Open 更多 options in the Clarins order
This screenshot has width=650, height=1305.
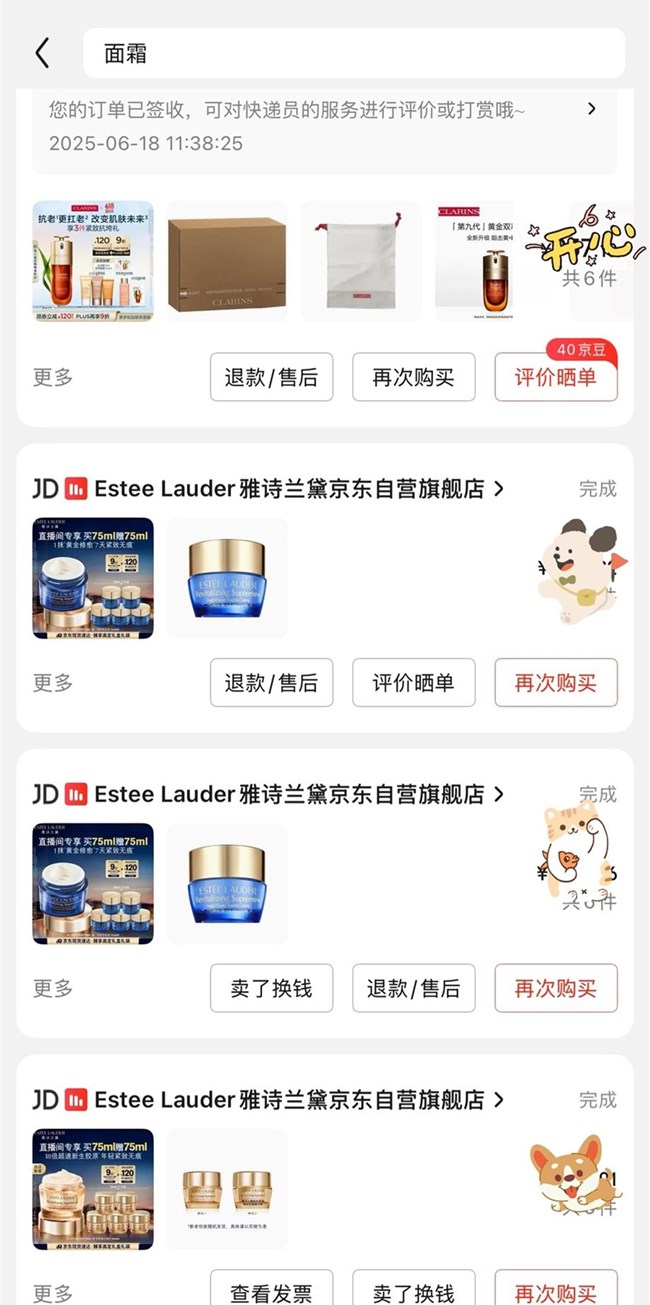pyautogui.click(x=53, y=377)
